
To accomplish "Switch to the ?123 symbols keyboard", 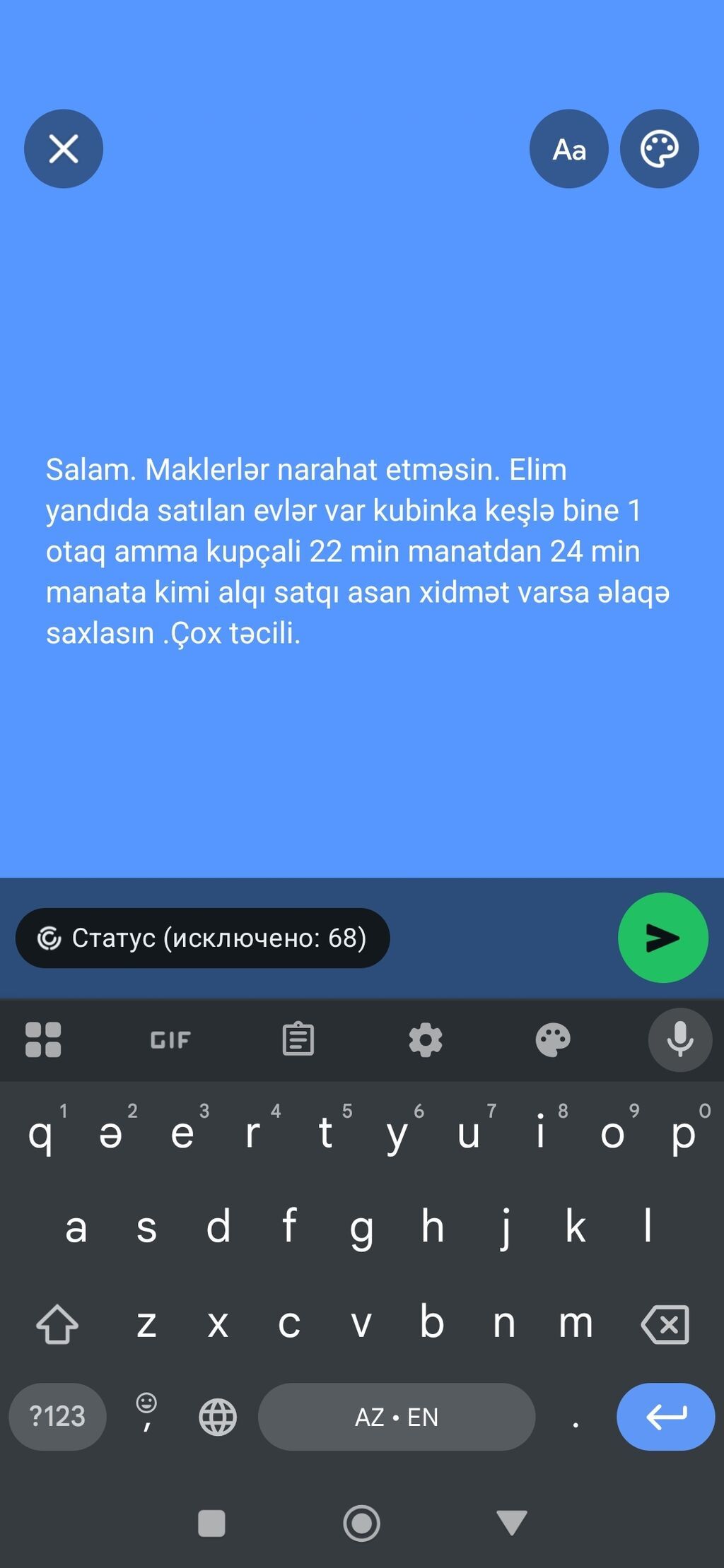I will [57, 1417].
